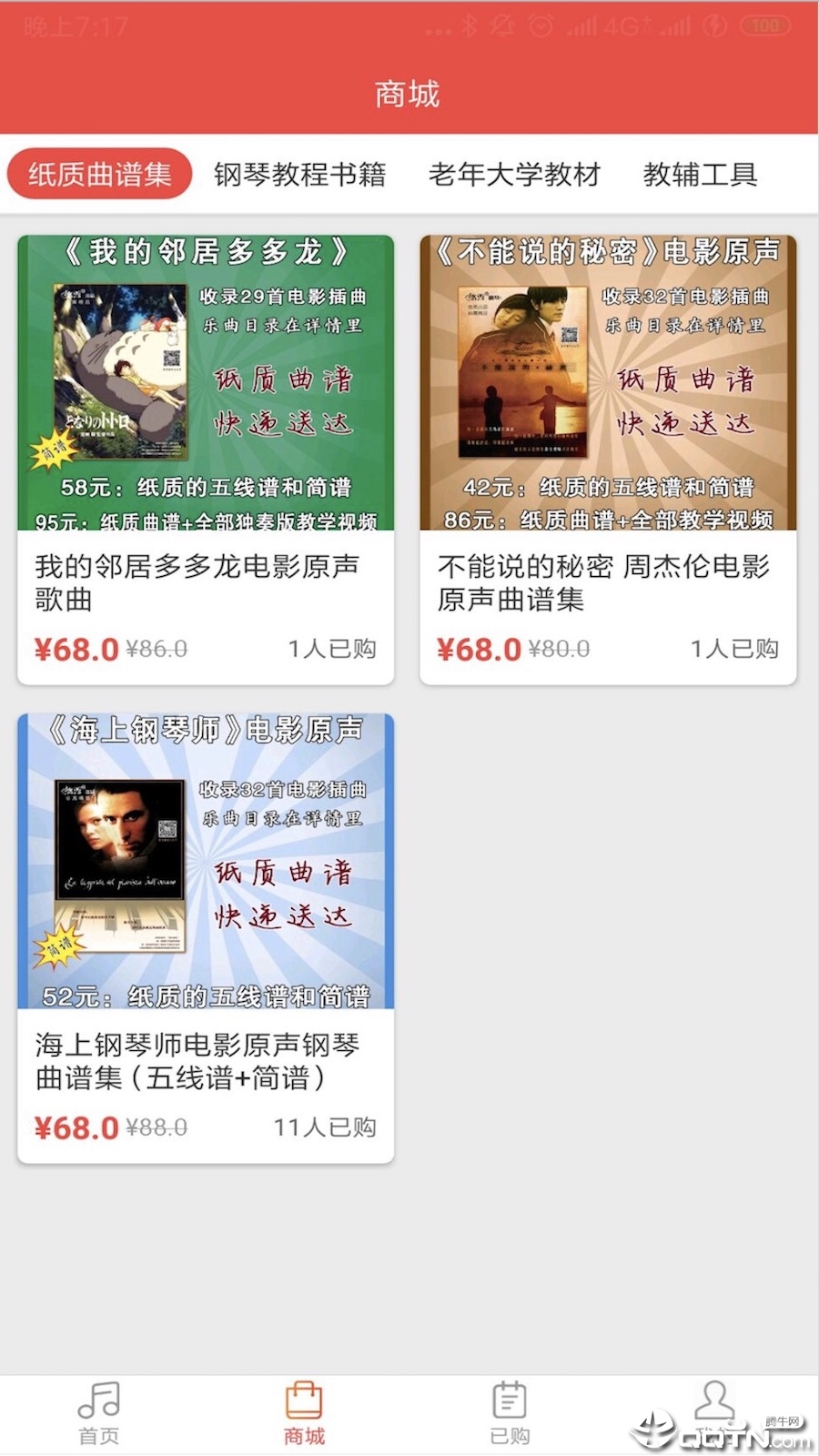The height and width of the screenshot is (1456, 819).
Task: Tap the QR code on the Totoro cover
Action: coord(171,360)
